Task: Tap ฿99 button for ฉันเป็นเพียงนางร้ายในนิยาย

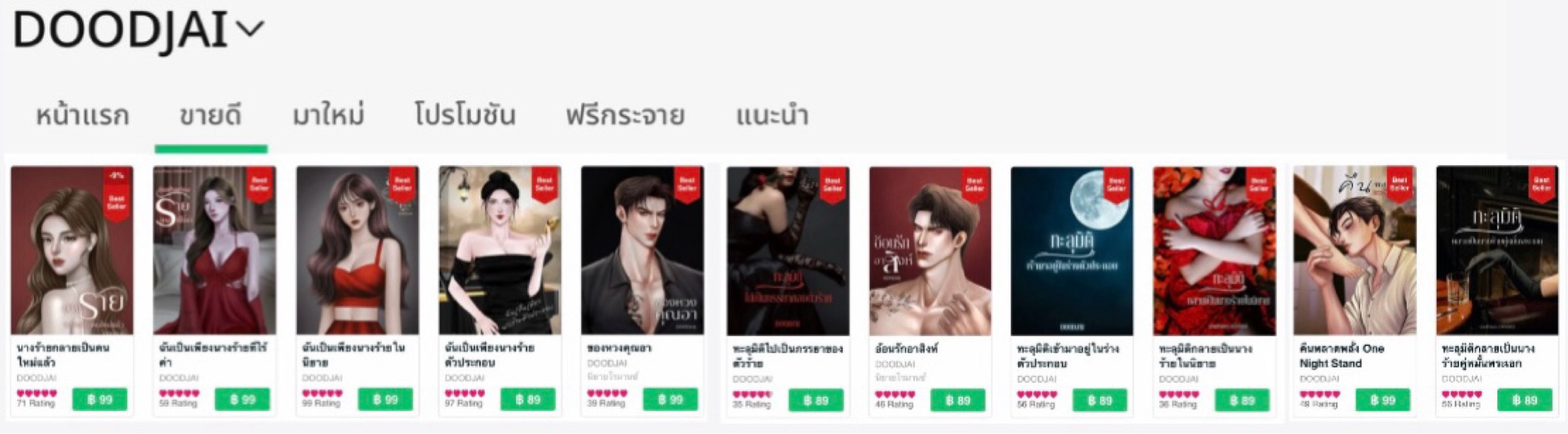Action: (x=385, y=399)
